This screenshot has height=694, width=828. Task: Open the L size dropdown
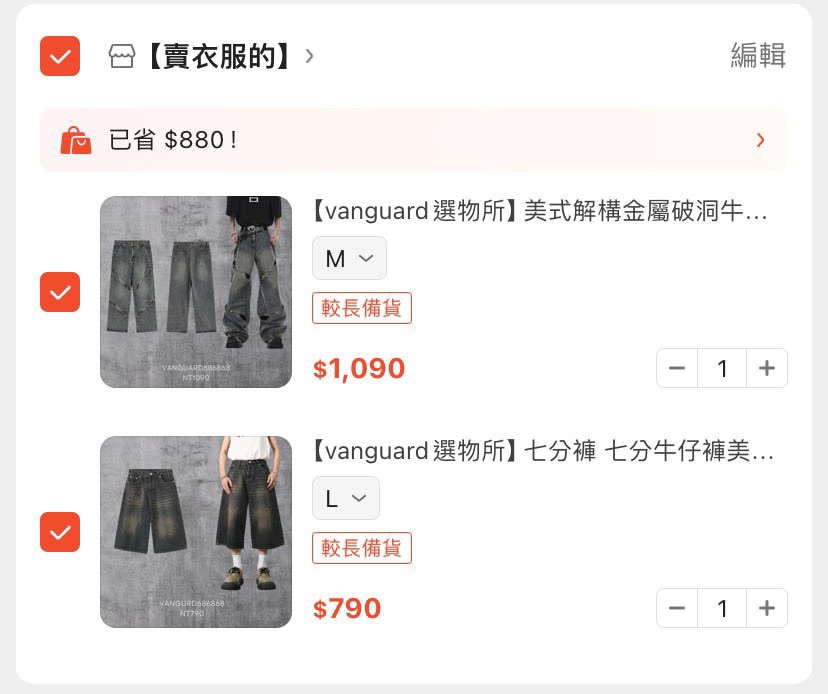[x=346, y=498]
